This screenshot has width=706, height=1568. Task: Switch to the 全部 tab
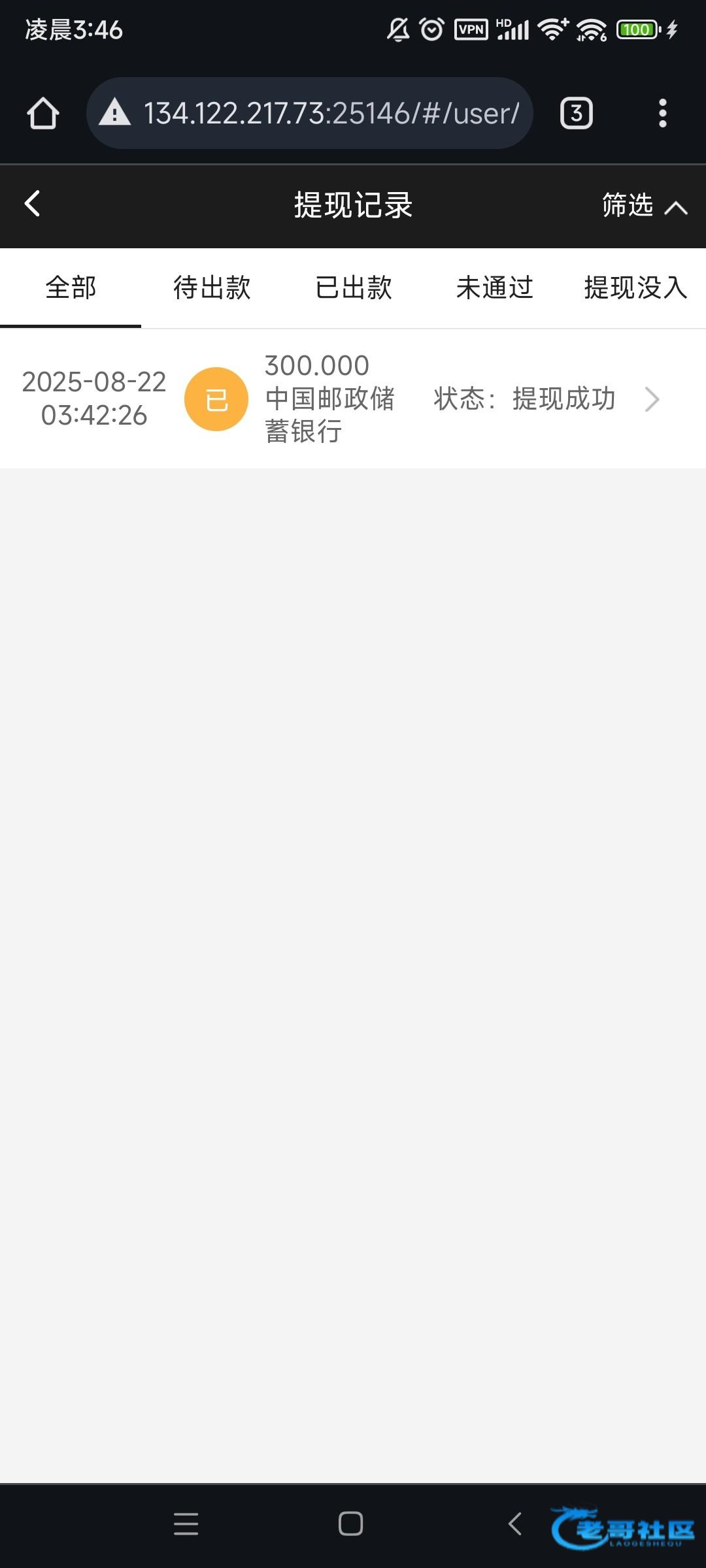pos(71,287)
